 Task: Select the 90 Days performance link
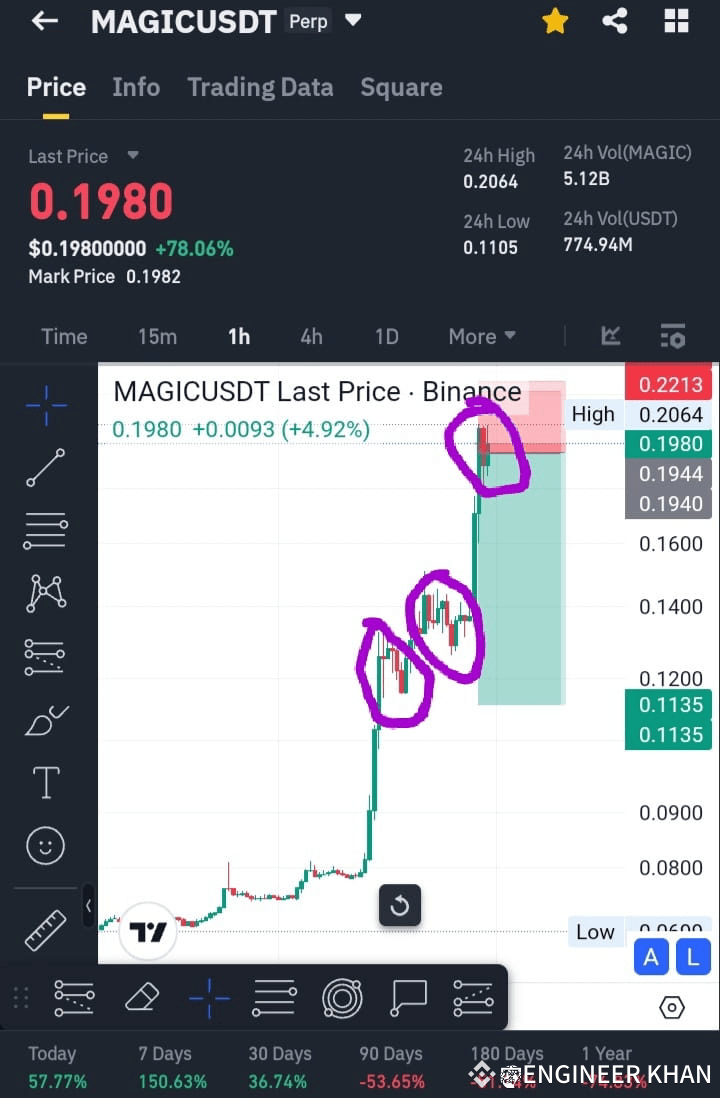click(390, 1066)
